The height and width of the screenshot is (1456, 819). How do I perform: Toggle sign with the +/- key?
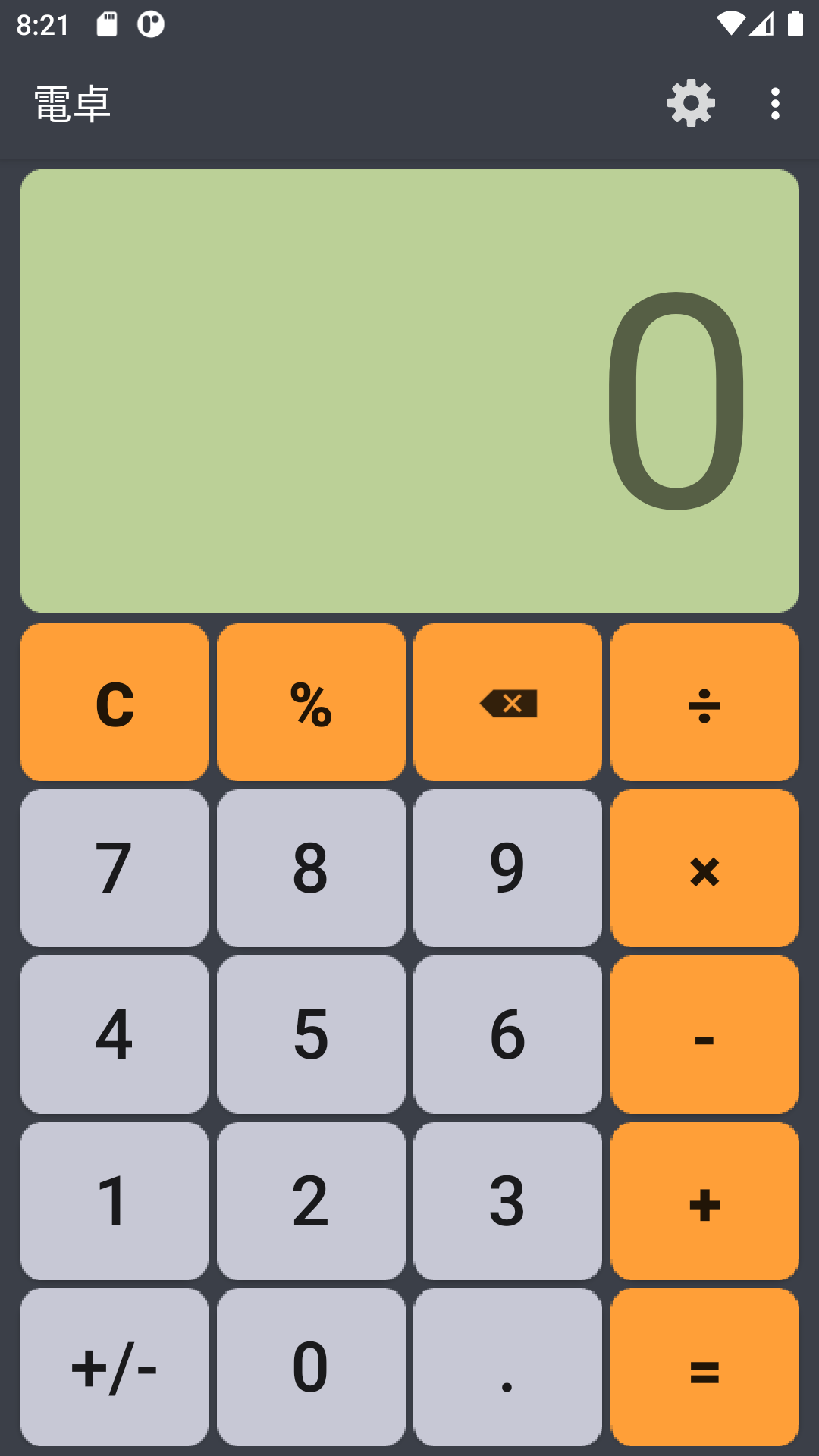tap(115, 1367)
